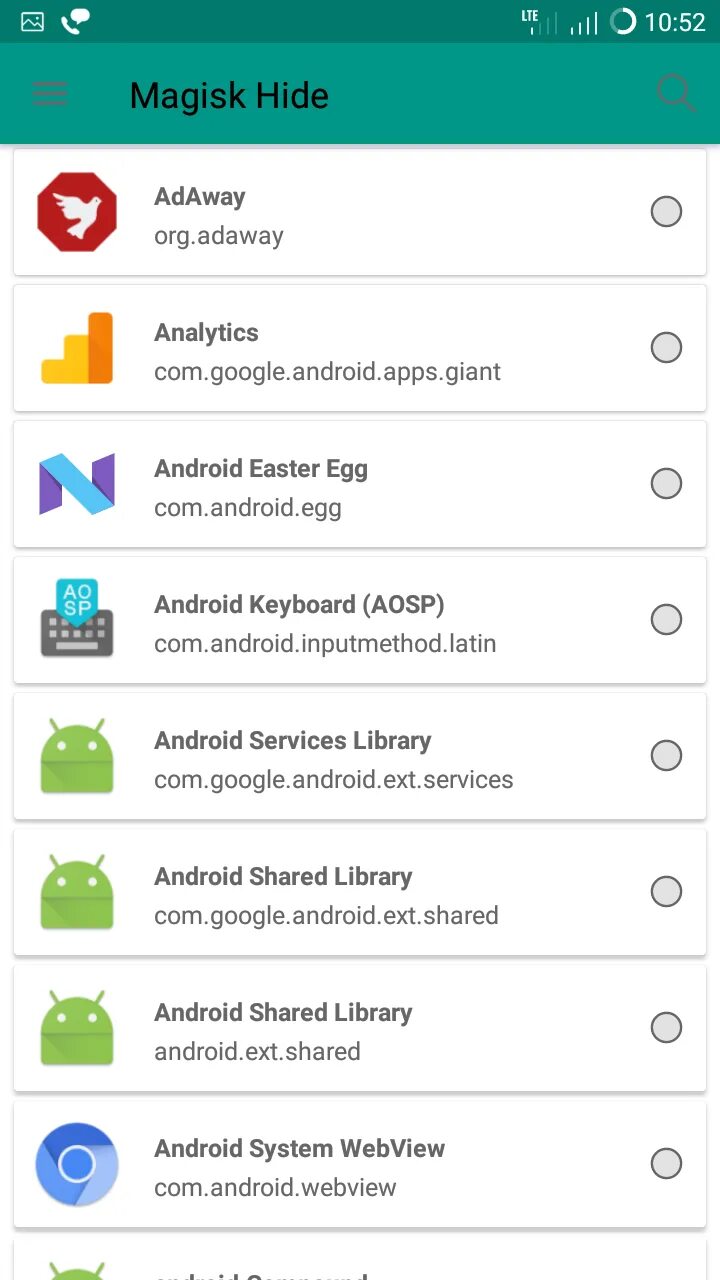Check the Android Services Library radio button

coord(666,755)
